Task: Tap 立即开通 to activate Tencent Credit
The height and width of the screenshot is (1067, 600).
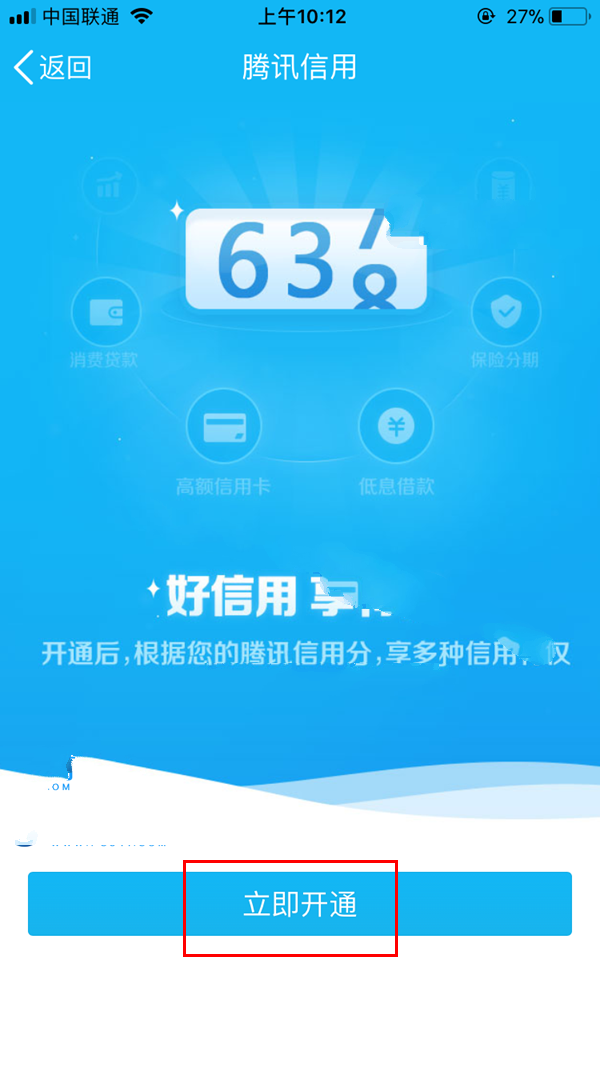Action: coord(300,904)
